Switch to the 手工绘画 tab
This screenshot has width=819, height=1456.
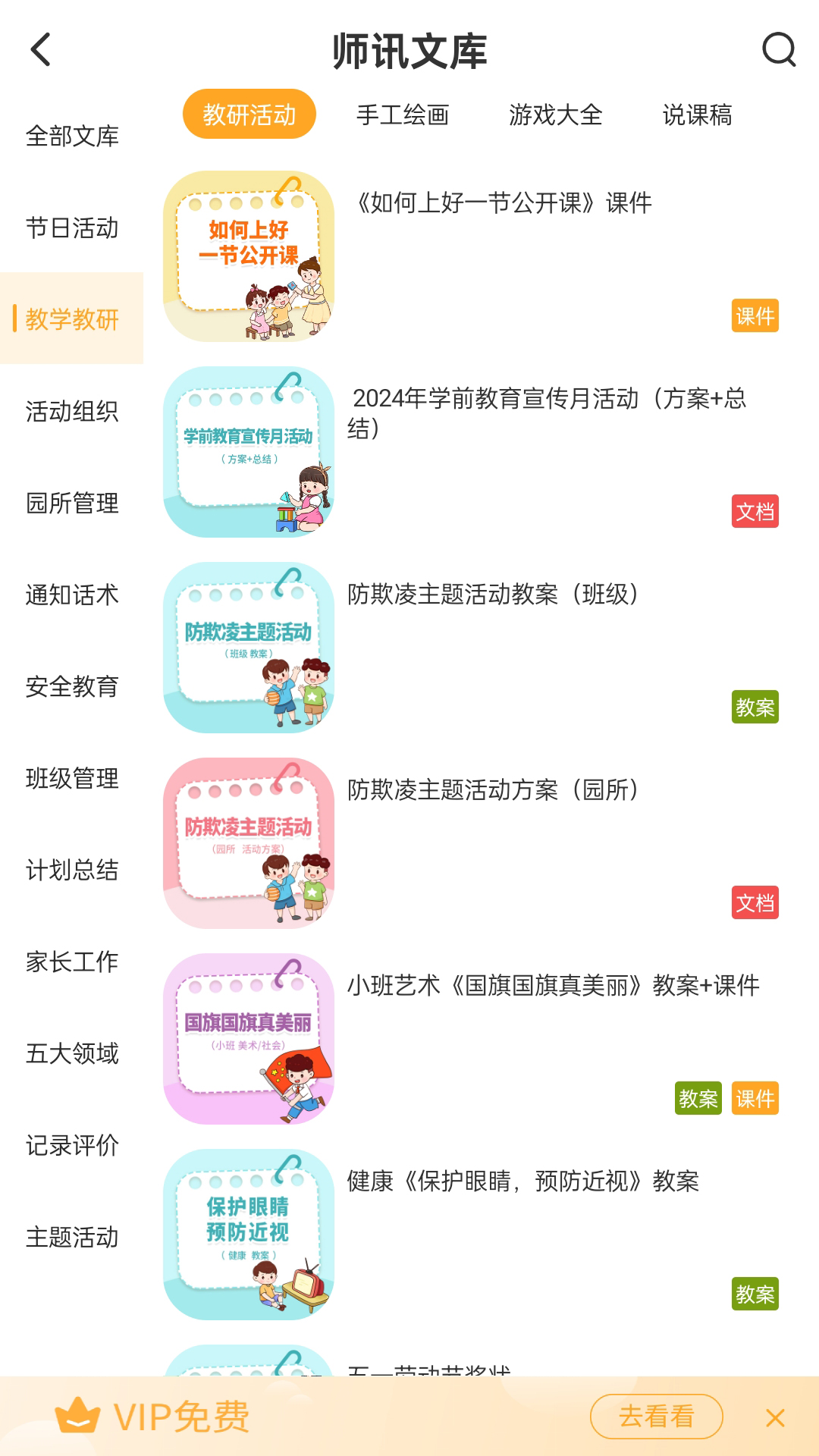pyautogui.click(x=404, y=115)
